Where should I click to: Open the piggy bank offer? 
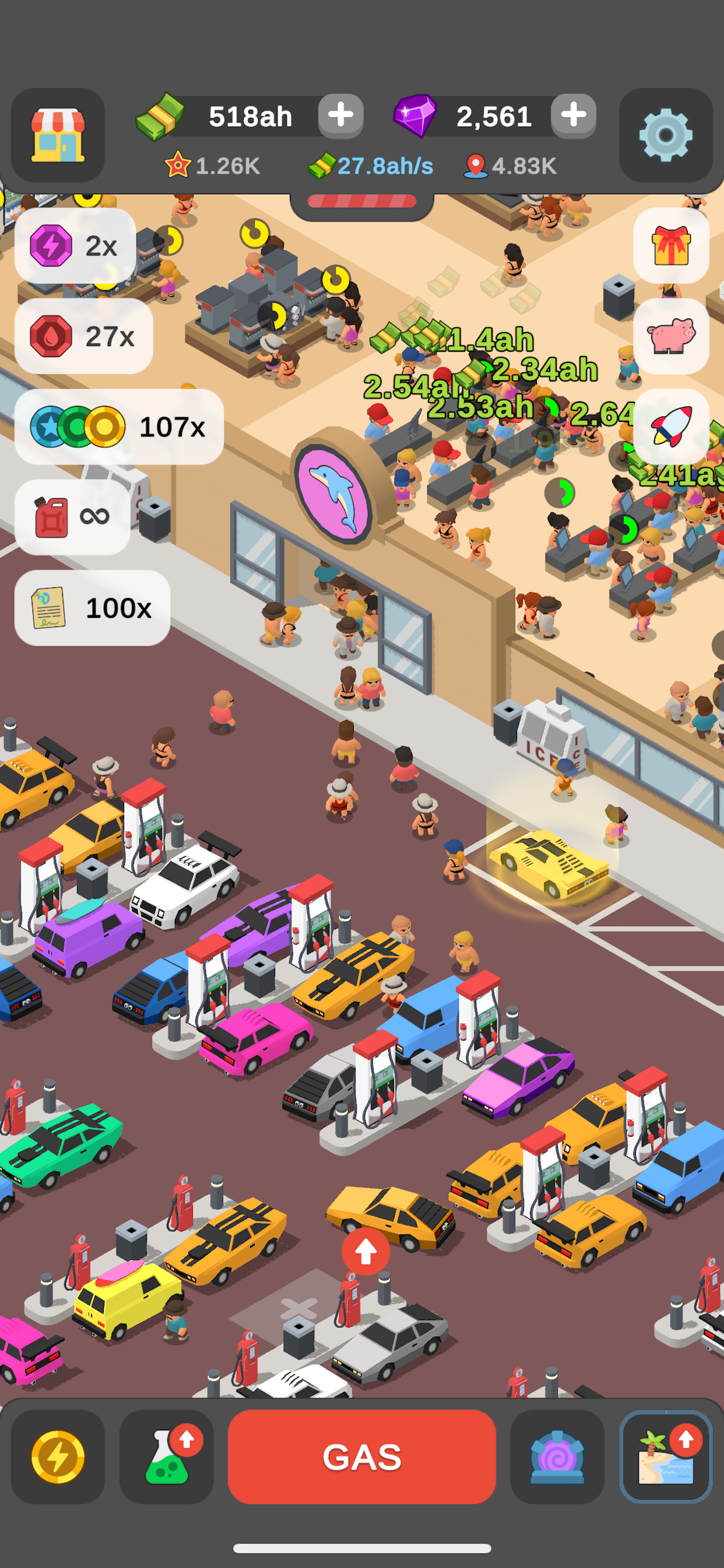tap(671, 338)
